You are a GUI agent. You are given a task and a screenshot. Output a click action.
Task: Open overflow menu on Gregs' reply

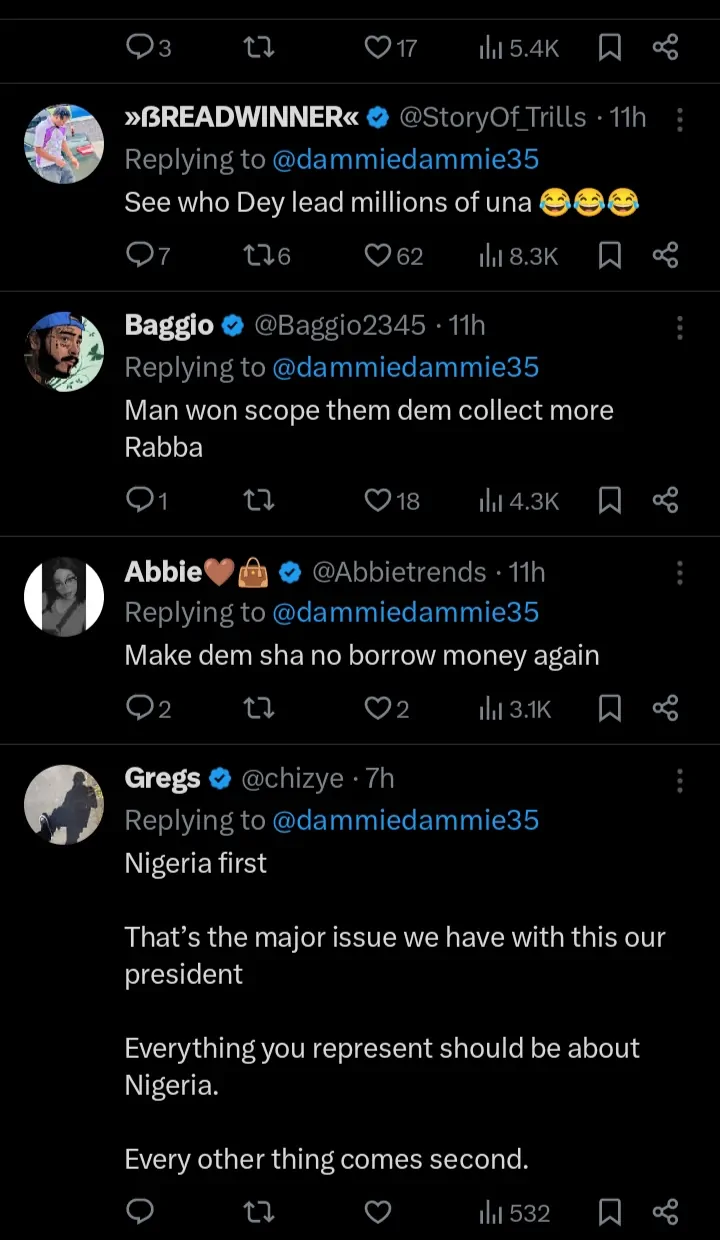[x=680, y=780]
